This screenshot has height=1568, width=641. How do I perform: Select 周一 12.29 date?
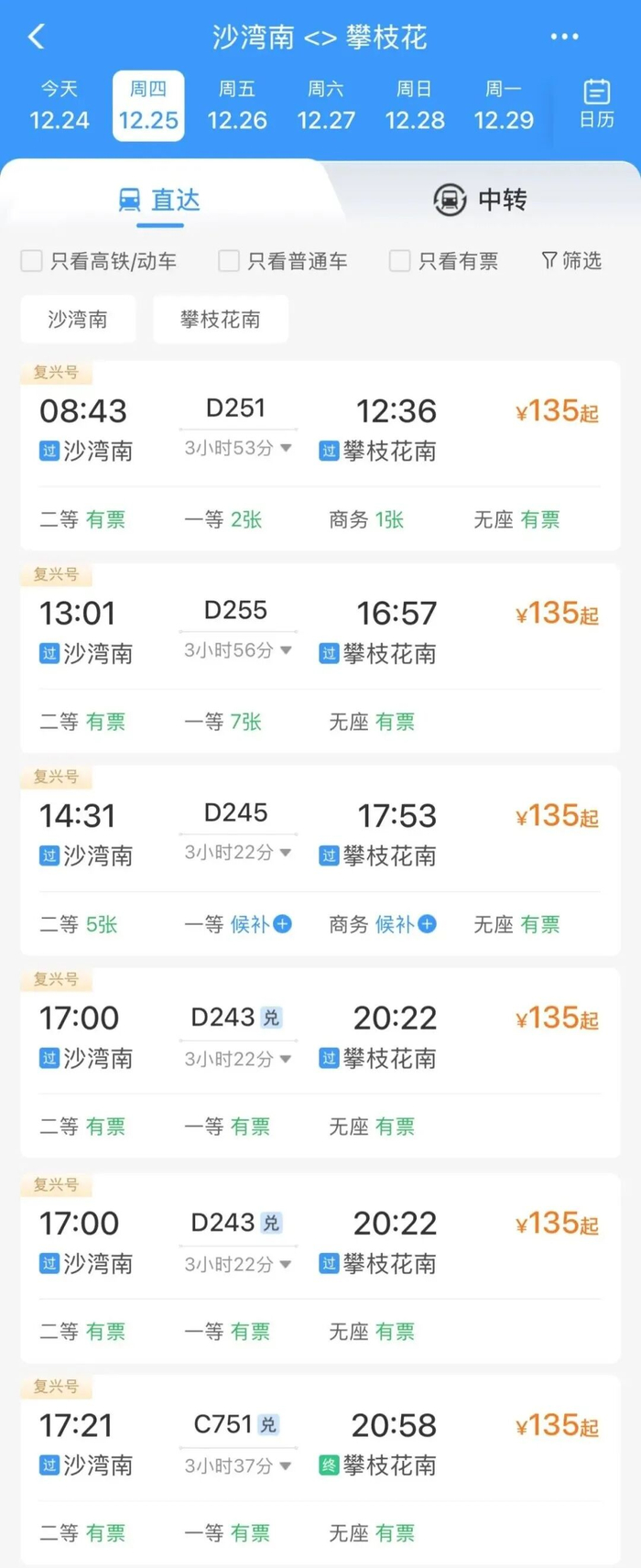click(503, 105)
